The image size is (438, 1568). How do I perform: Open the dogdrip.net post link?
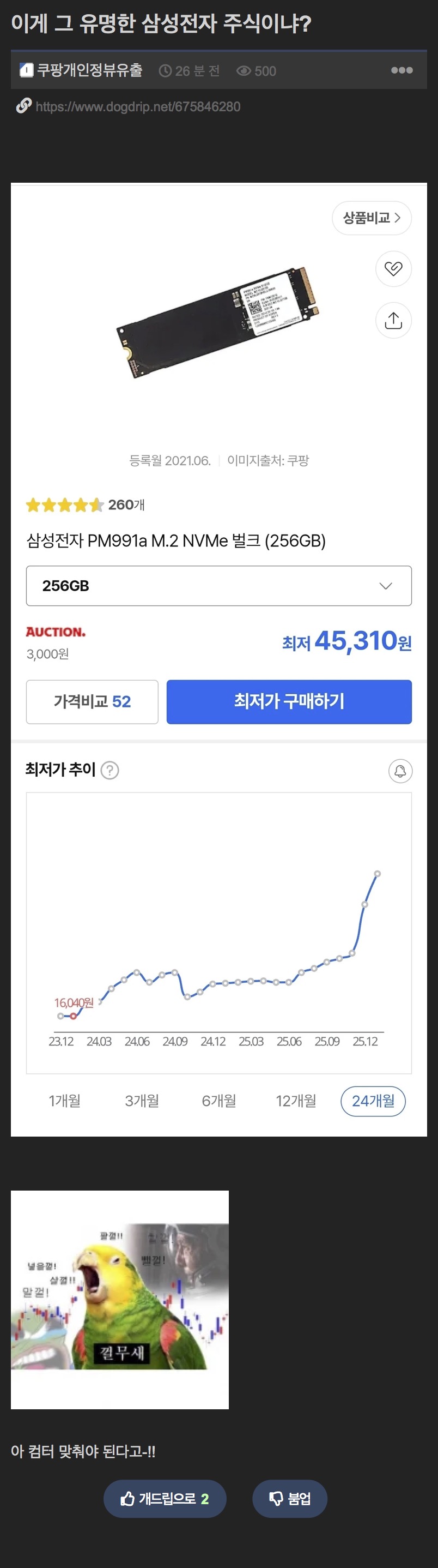137,107
